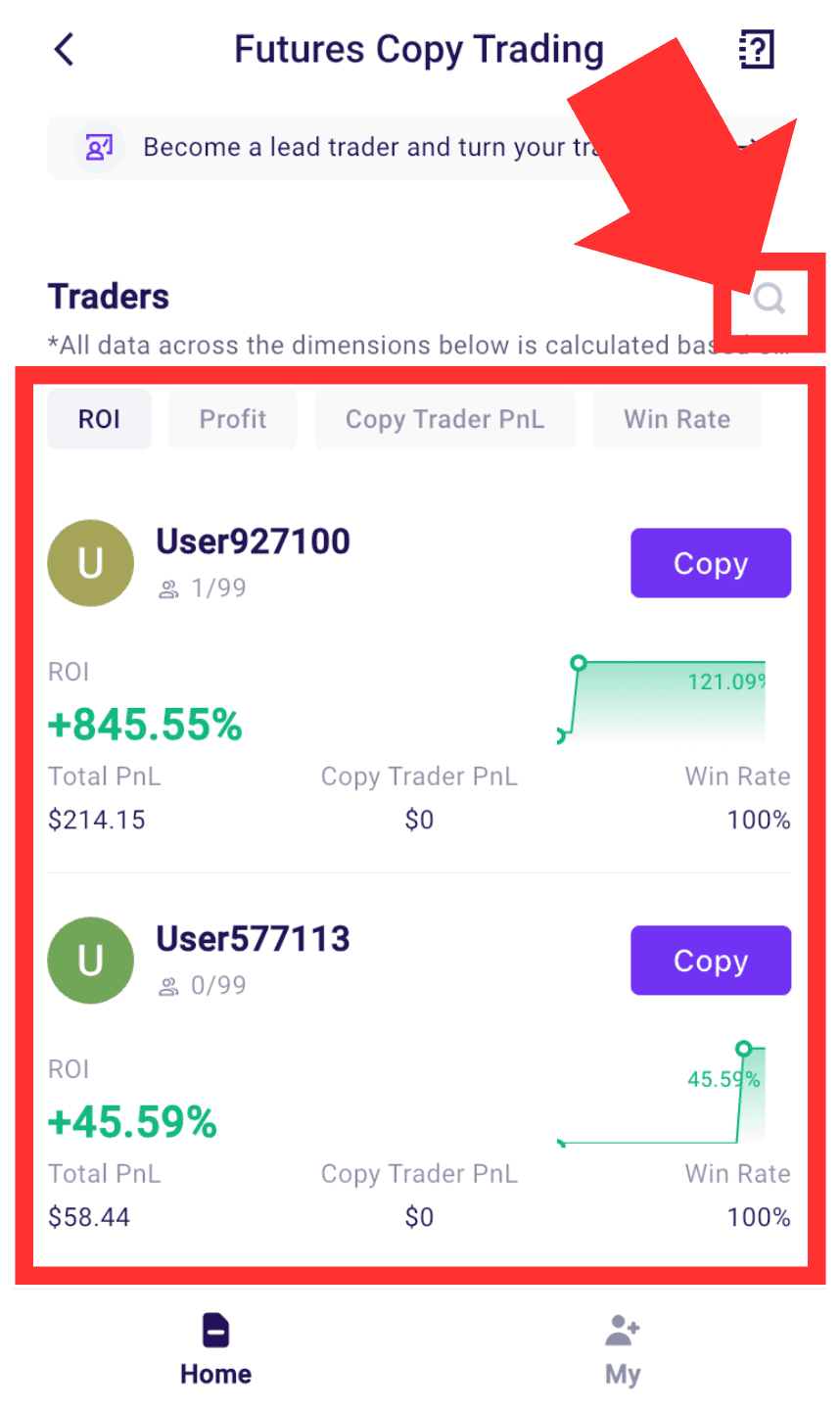Select the ROI sorting chip

pyautogui.click(x=99, y=419)
